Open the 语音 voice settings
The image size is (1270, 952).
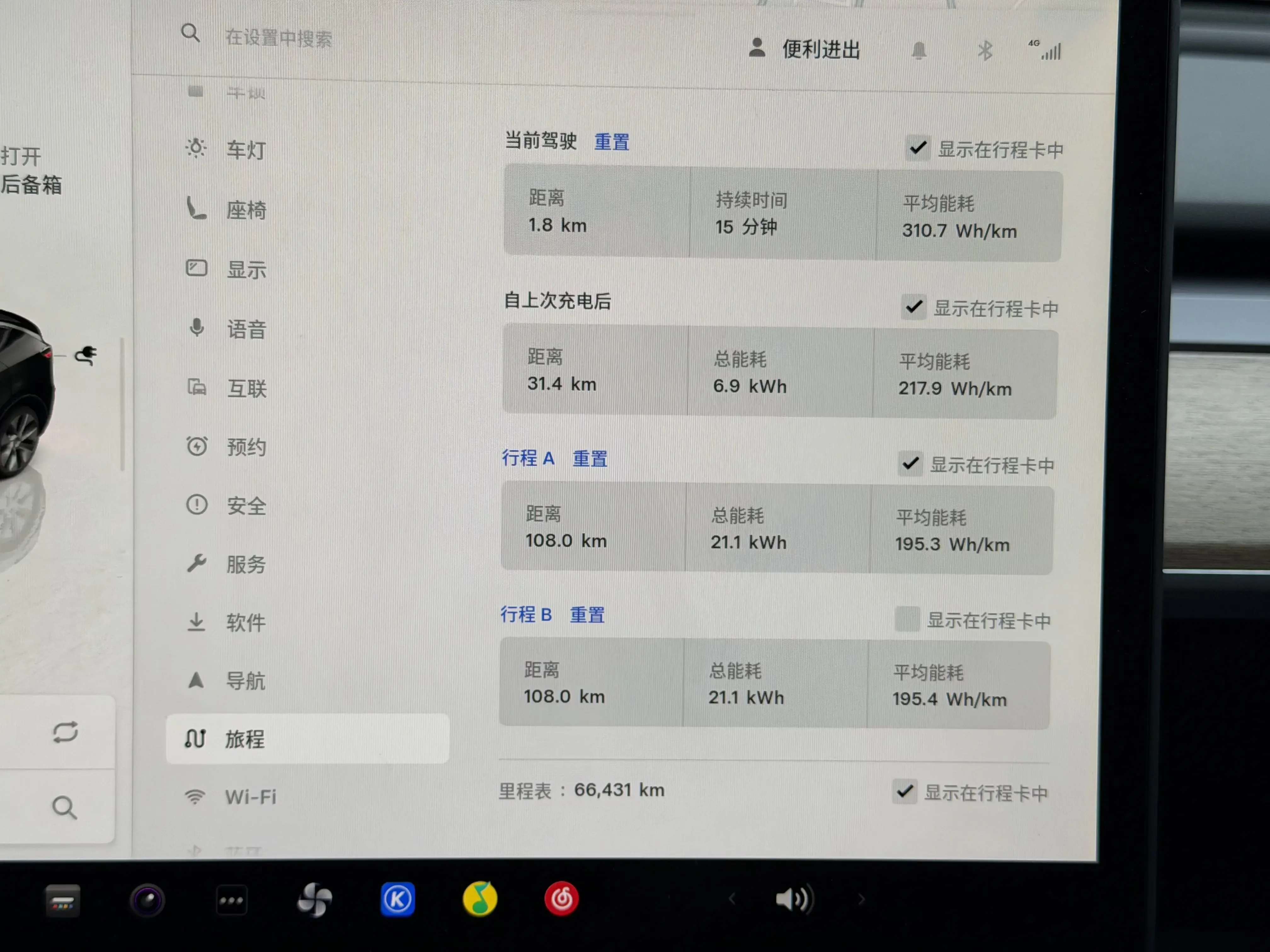(x=226, y=329)
